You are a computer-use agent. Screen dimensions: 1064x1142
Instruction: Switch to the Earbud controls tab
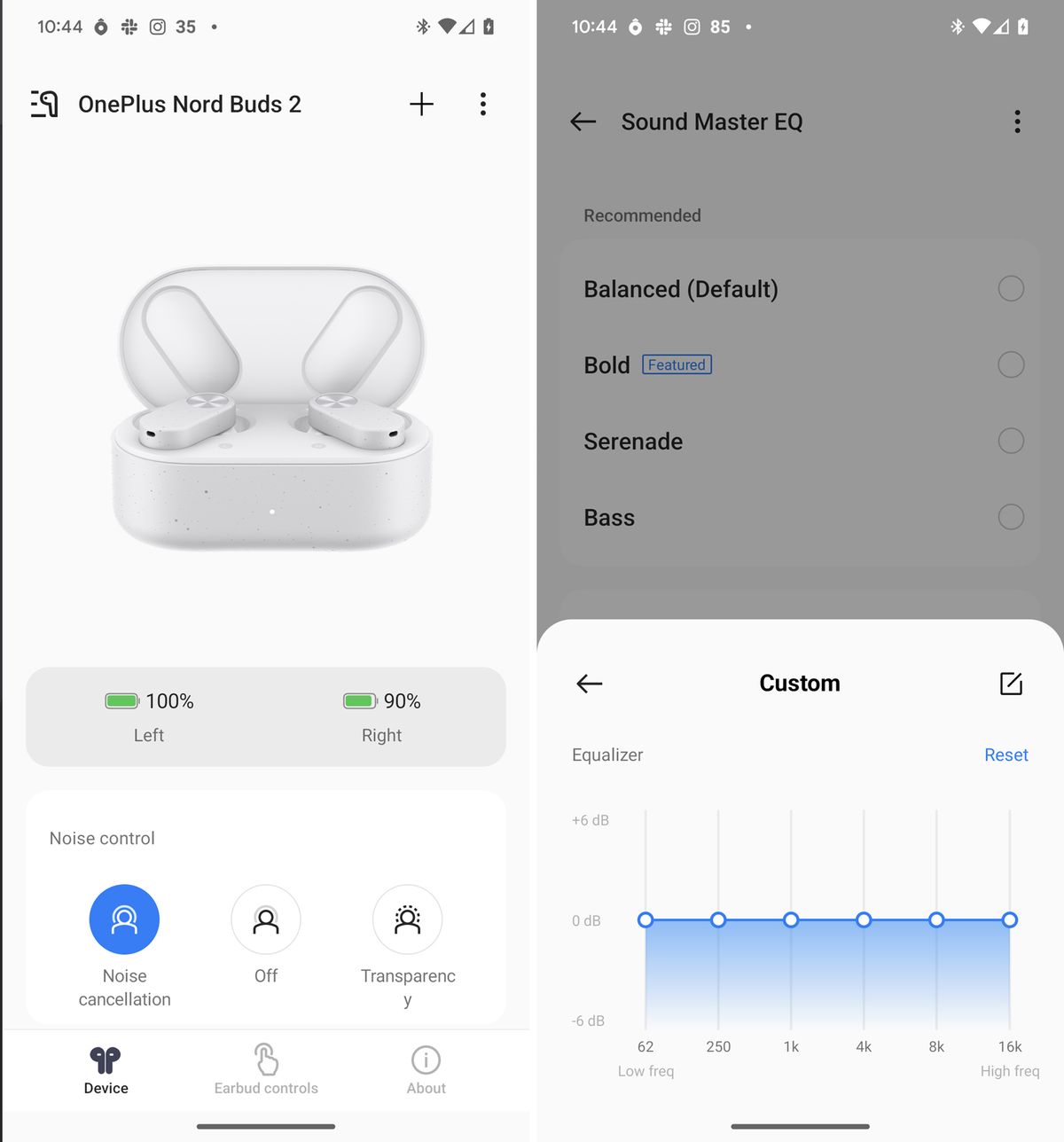(x=266, y=1069)
